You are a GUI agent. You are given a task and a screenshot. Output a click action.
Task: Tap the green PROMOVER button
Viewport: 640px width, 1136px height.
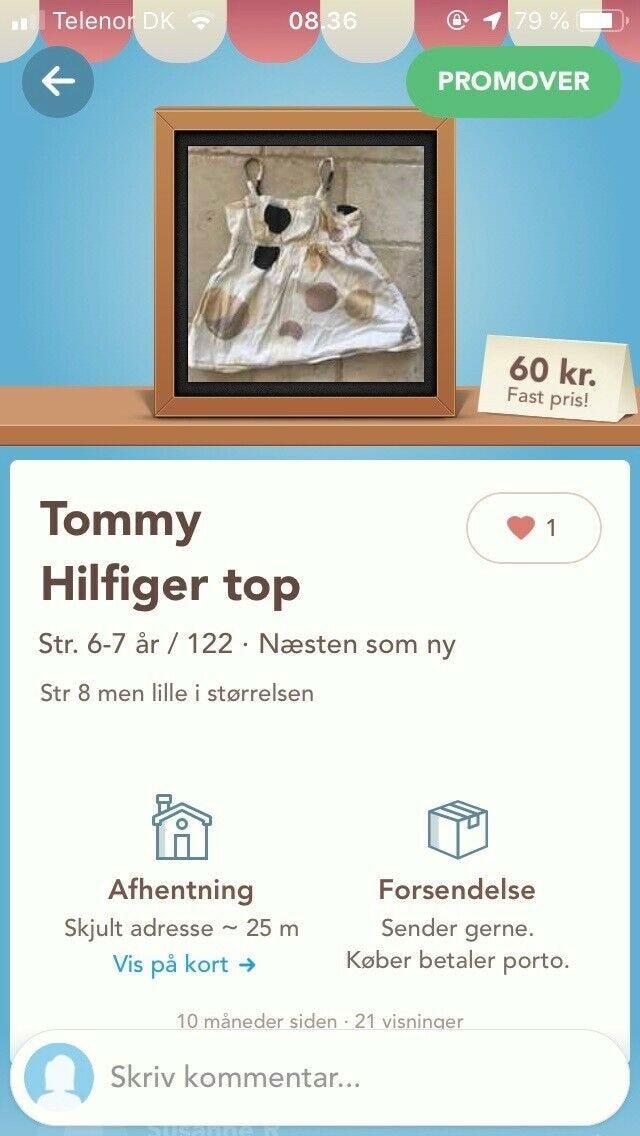[x=513, y=81]
